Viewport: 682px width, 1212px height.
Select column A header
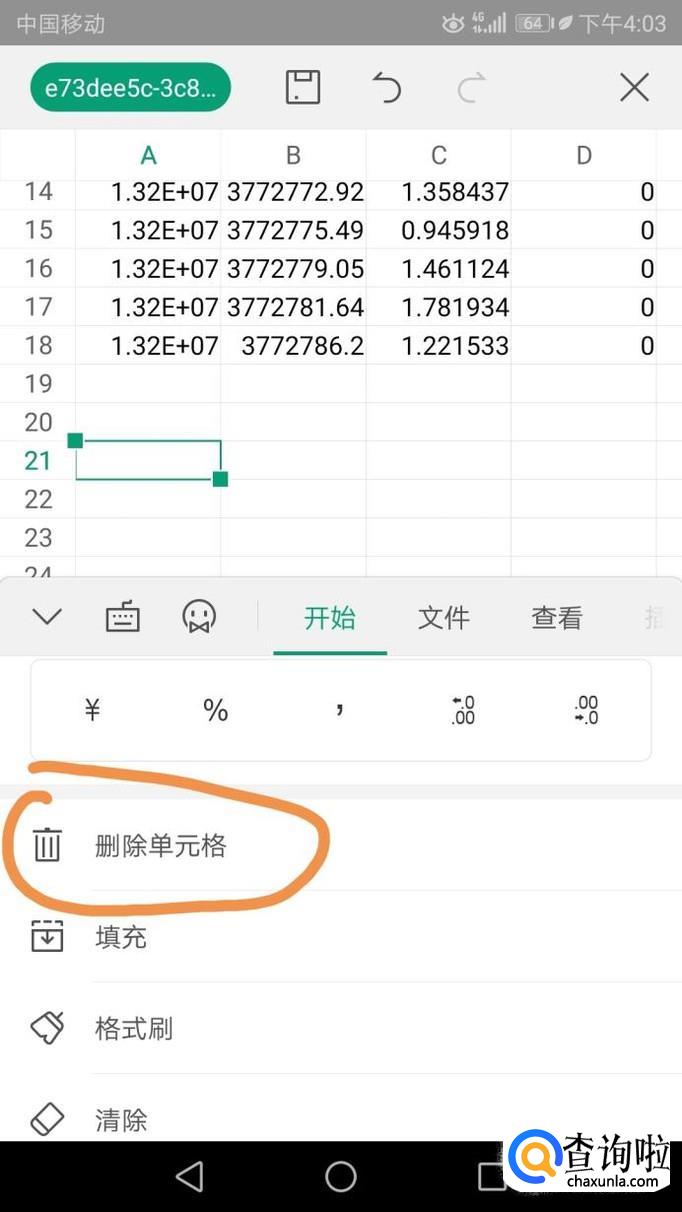click(x=148, y=155)
